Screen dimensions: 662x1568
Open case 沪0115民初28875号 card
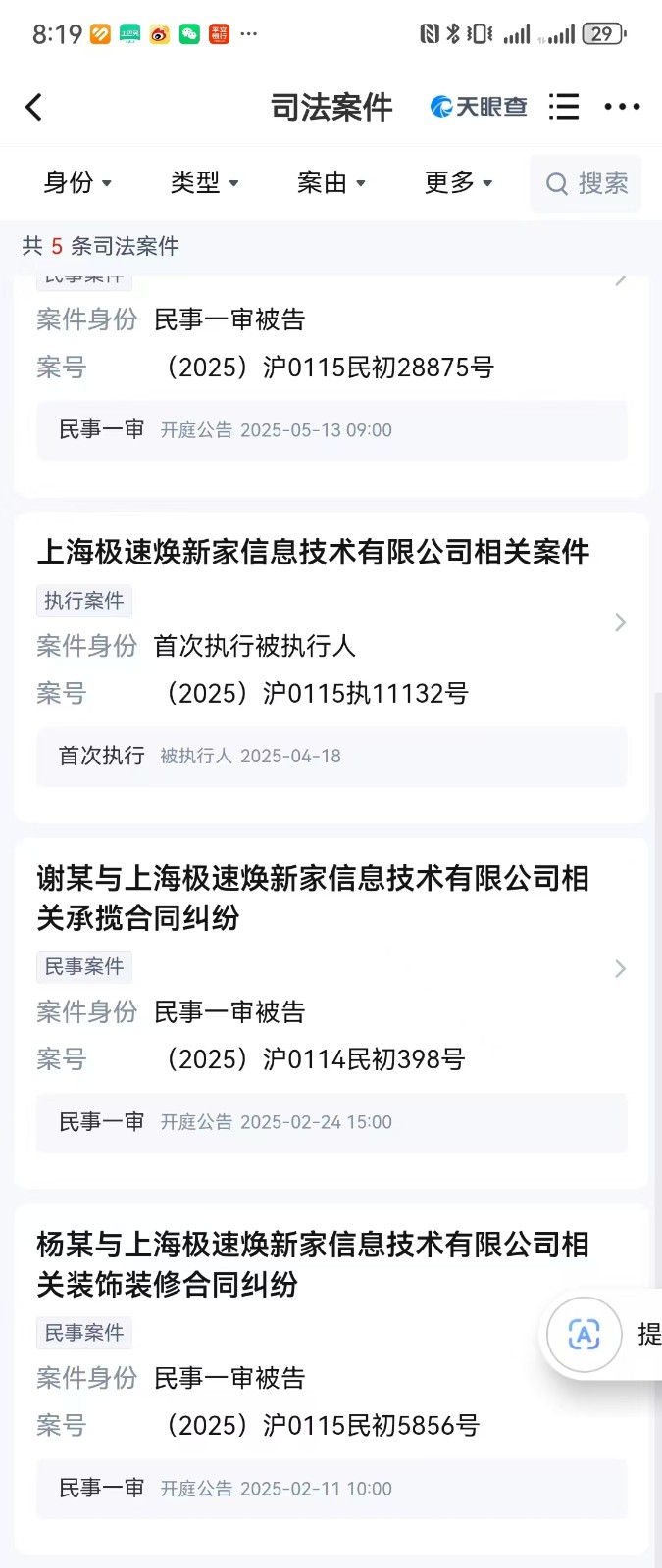331,367
